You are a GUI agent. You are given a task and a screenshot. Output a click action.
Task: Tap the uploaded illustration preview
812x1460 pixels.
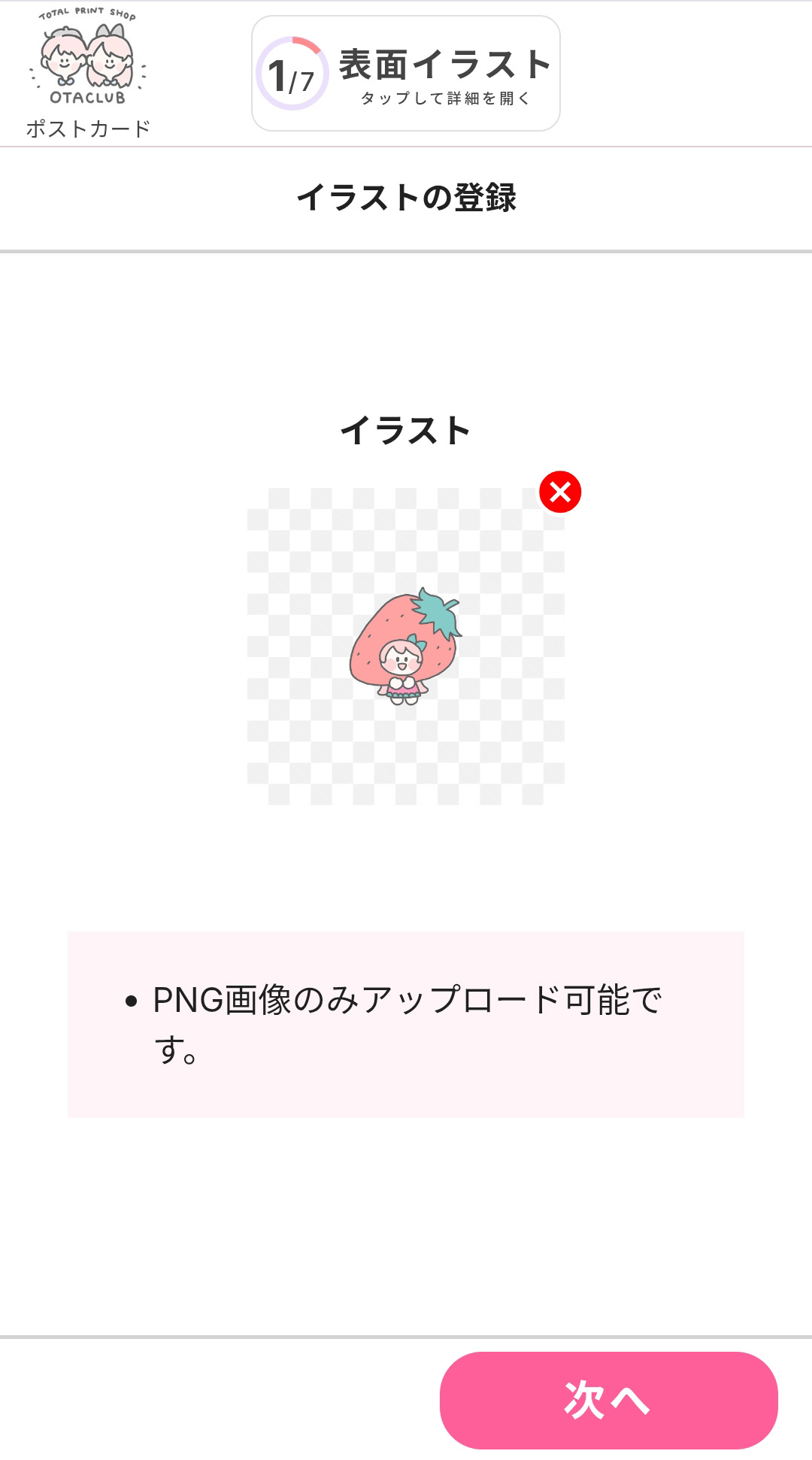(405, 647)
